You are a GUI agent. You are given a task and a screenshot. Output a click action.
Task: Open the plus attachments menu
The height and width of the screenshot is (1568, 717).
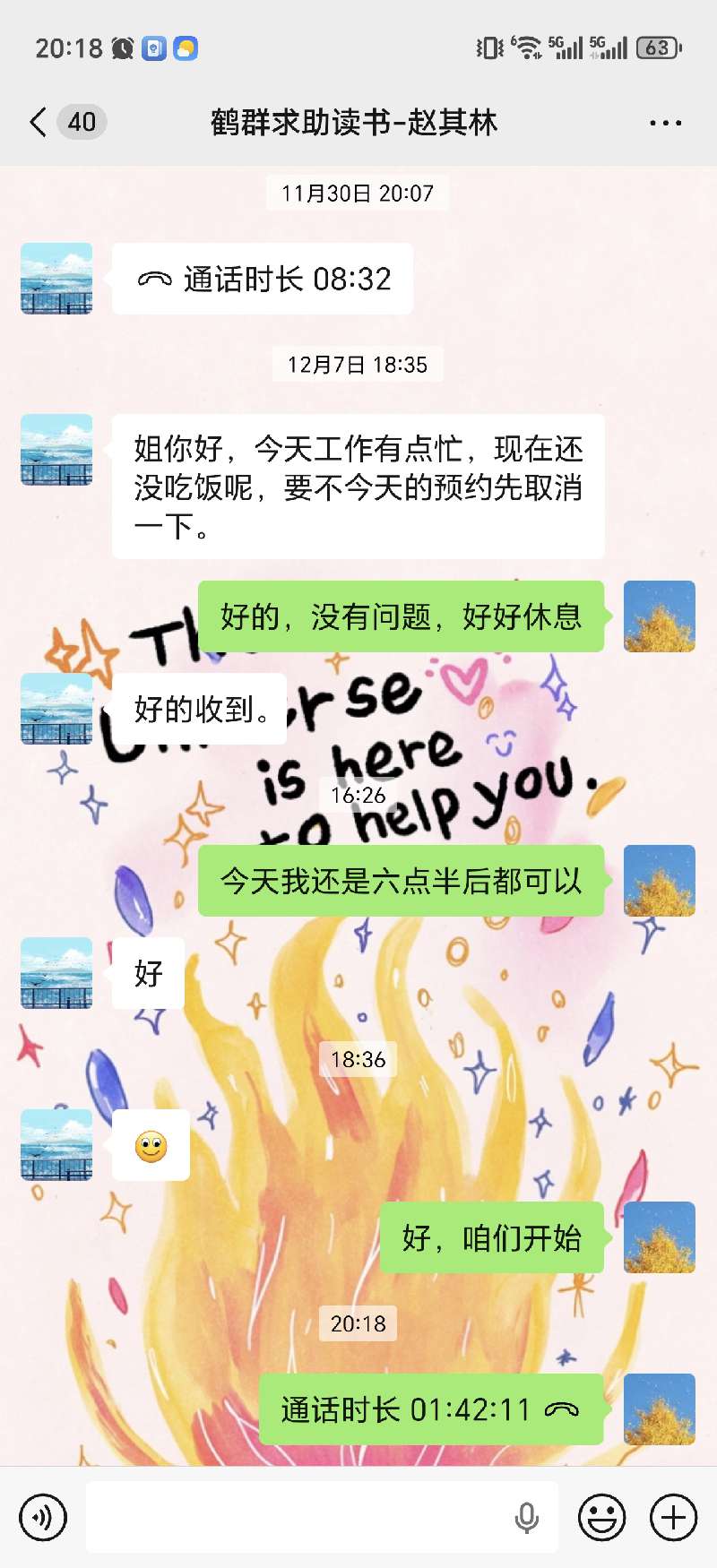[673, 1517]
